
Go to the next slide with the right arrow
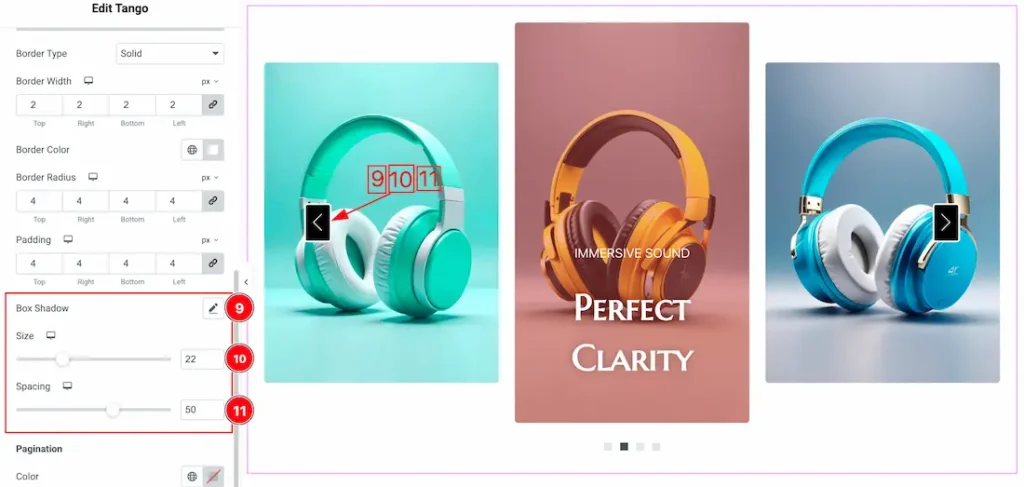[946, 222]
